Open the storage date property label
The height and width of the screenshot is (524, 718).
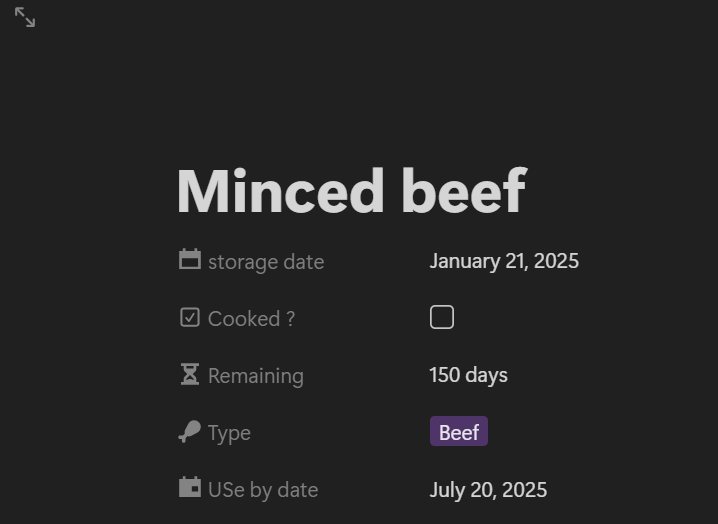click(265, 262)
